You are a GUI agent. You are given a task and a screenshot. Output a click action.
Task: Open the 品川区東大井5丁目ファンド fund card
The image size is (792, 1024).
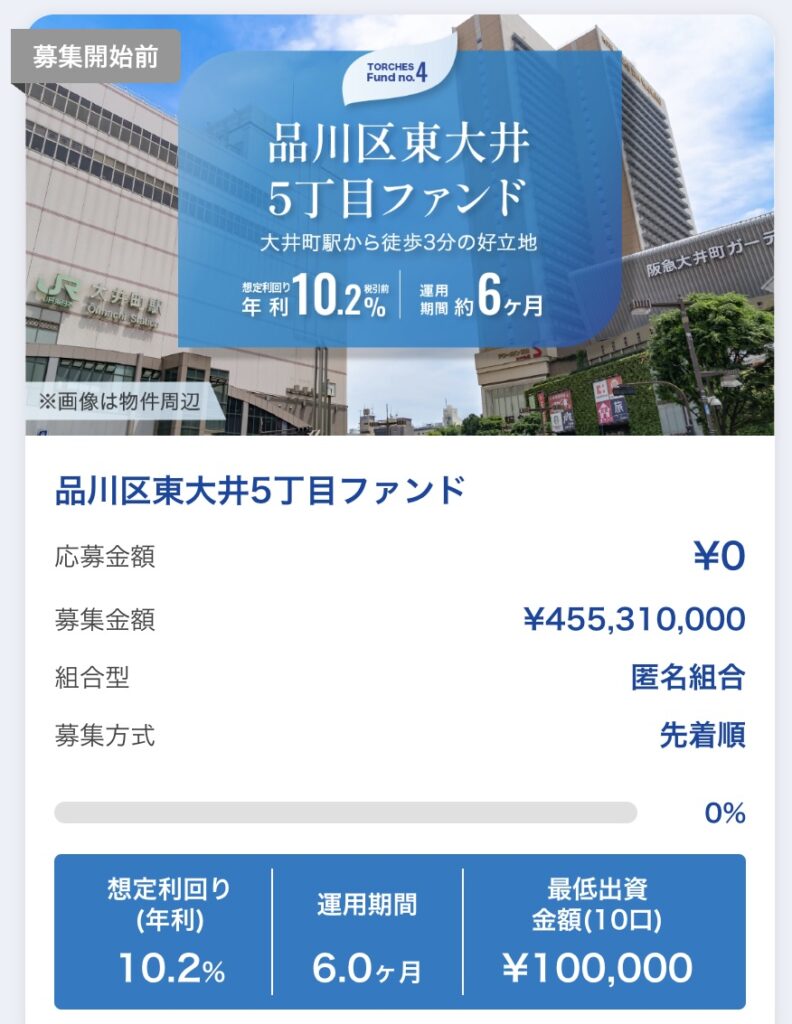[x=260, y=491]
